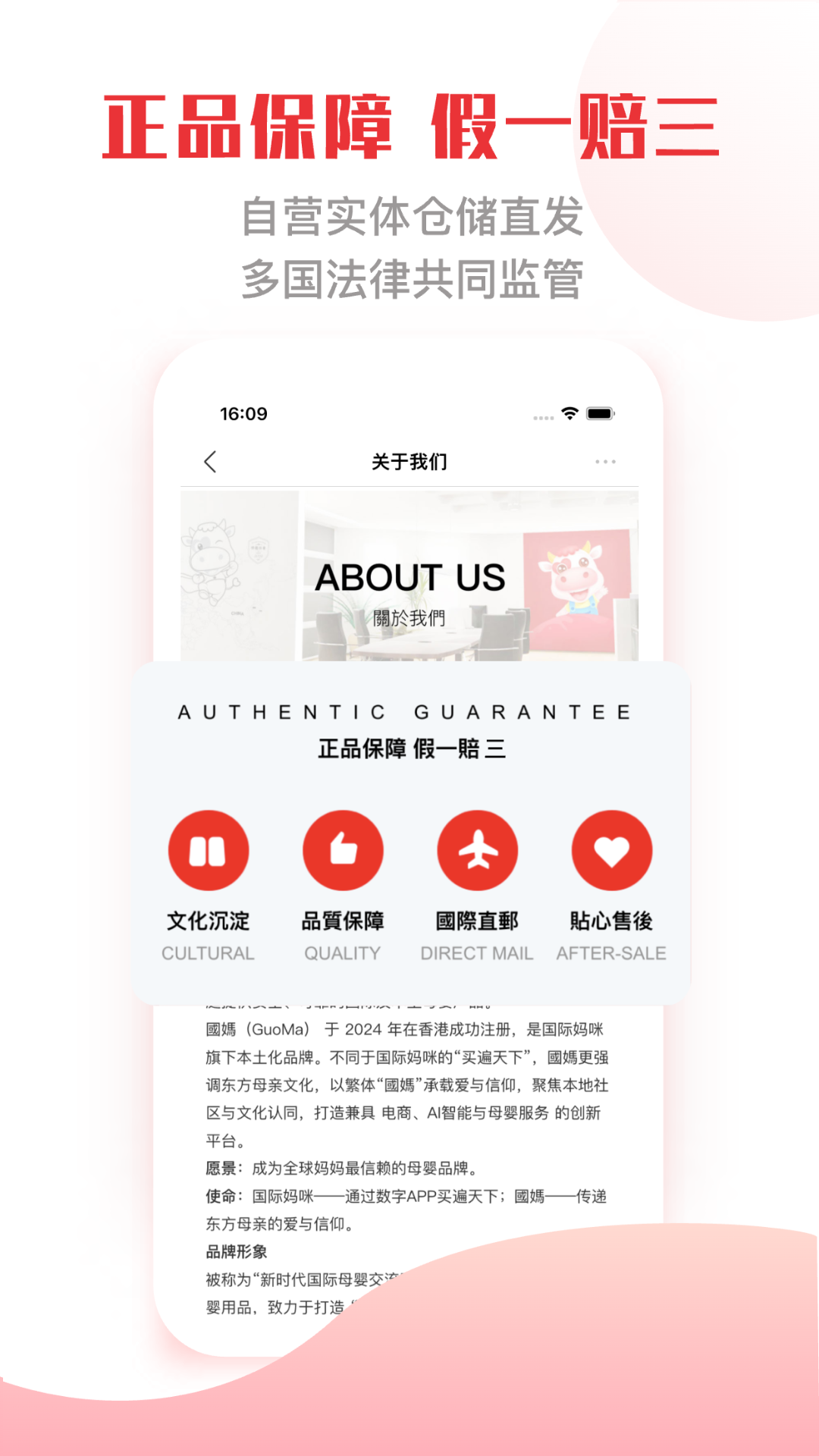Tap the AFTER-SALE label under the heart icon
The height and width of the screenshot is (1456, 819).
coord(612,954)
